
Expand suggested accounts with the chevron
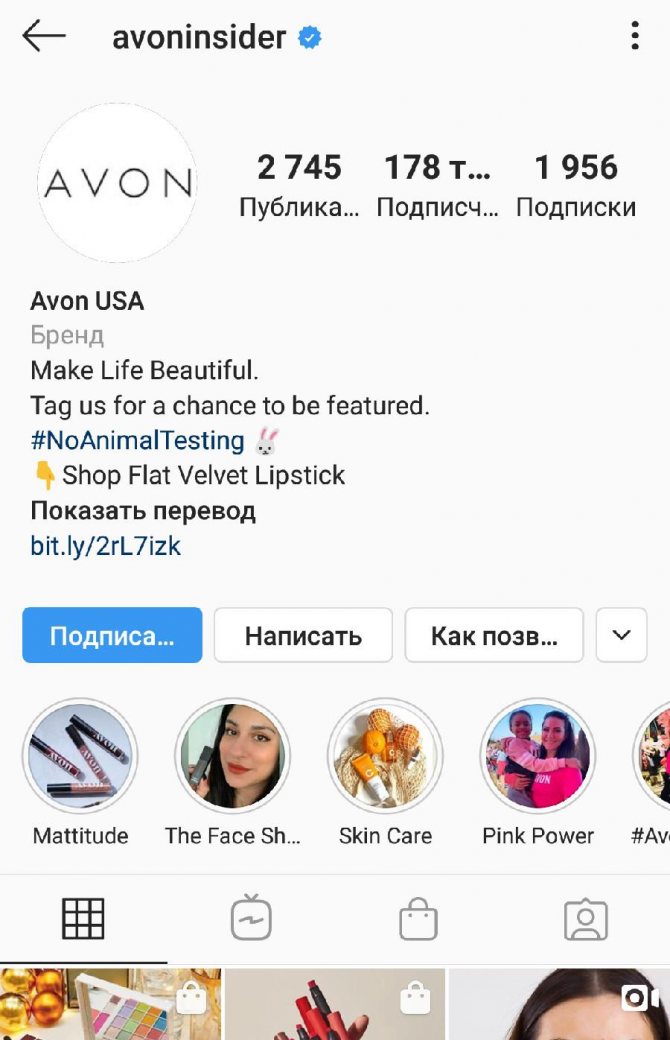[x=621, y=635]
